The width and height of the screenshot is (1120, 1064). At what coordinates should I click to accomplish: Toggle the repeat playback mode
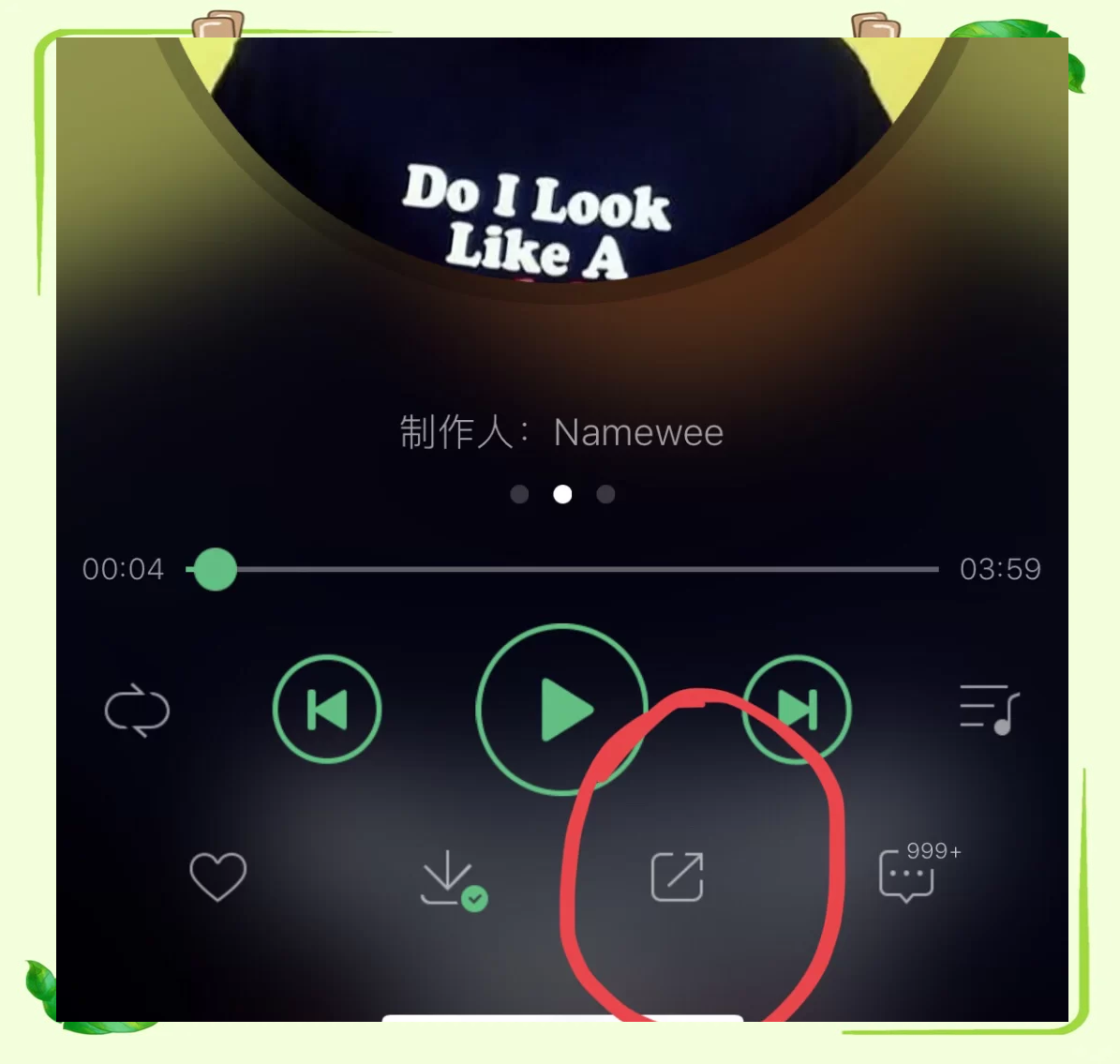(x=137, y=710)
